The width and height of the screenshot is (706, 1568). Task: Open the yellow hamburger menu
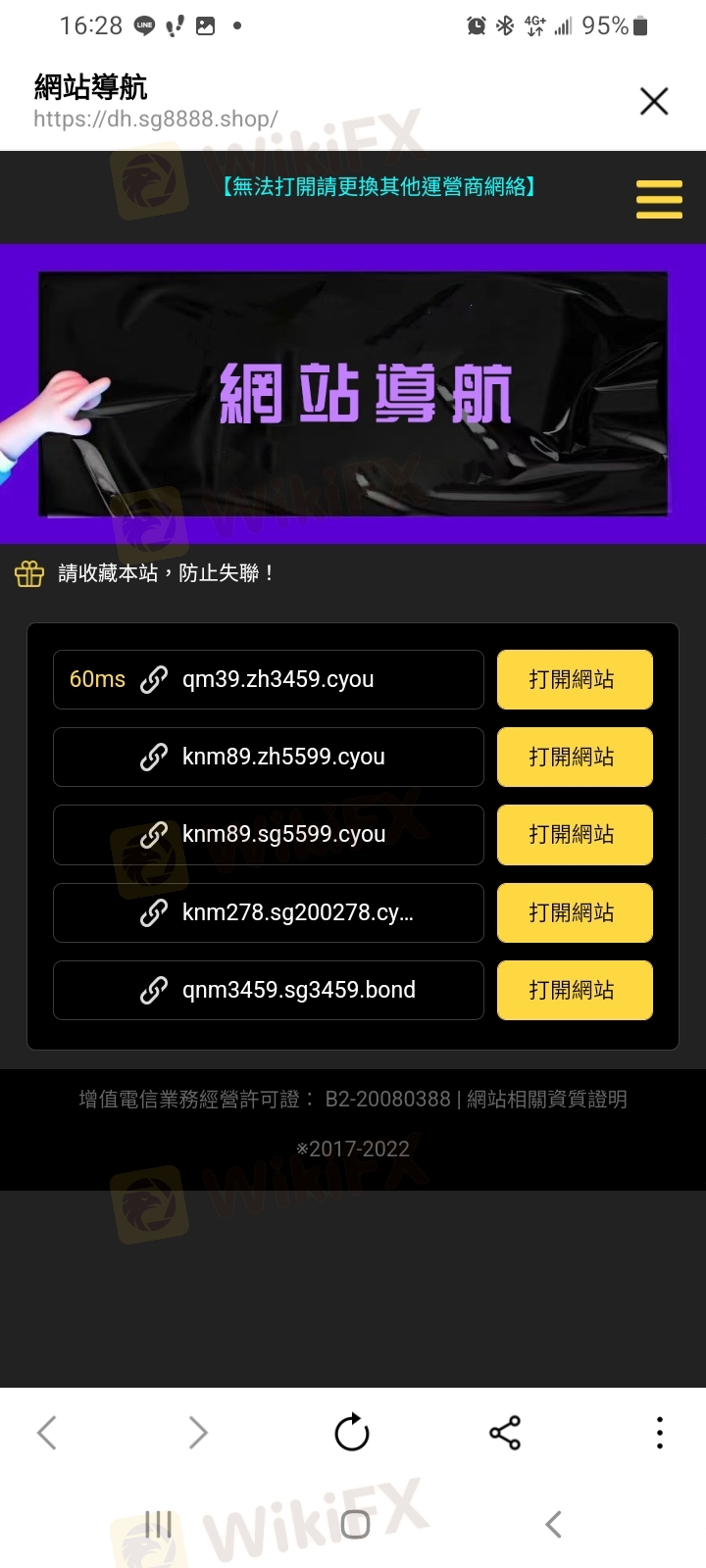click(659, 199)
